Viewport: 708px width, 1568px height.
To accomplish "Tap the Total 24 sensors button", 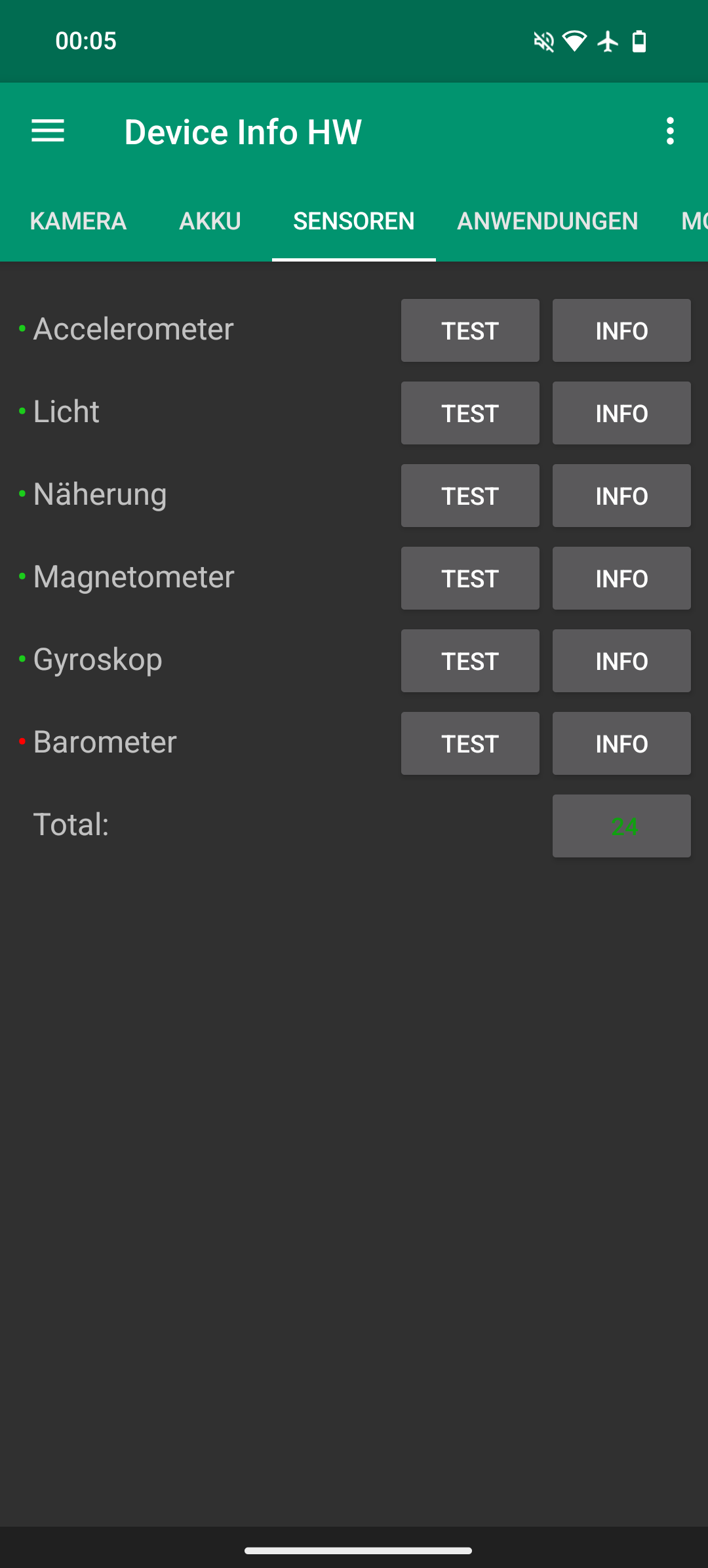I will pyautogui.click(x=621, y=826).
